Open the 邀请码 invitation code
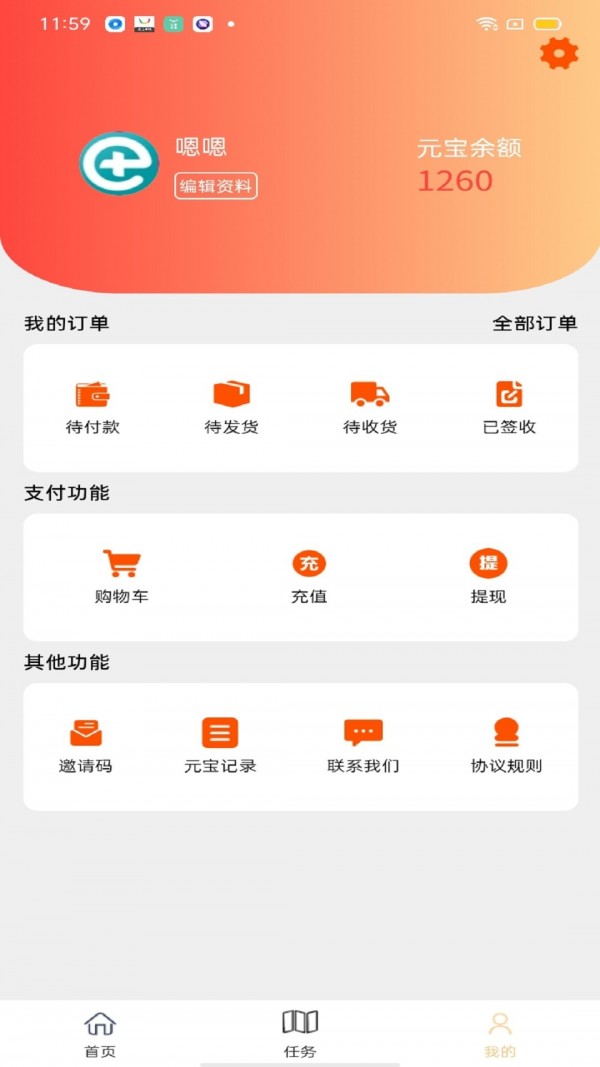This screenshot has width=600, height=1067. point(86,747)
